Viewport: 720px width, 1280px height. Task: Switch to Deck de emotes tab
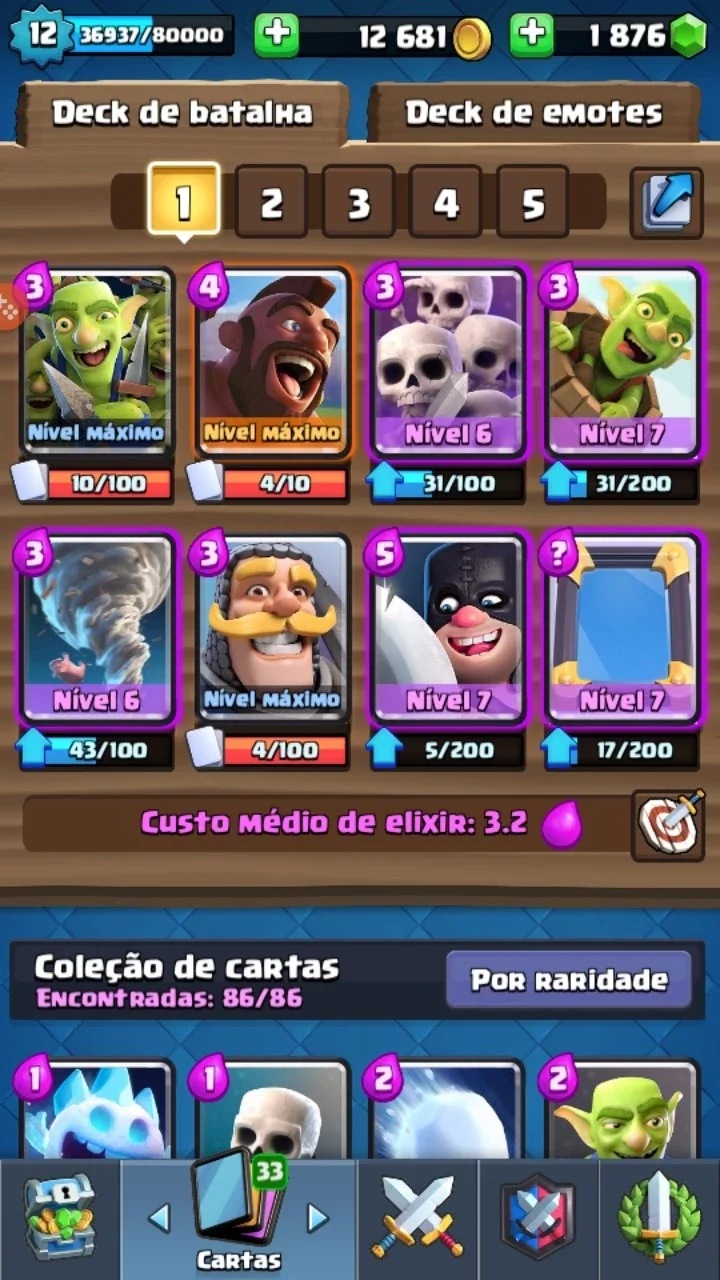533,113
